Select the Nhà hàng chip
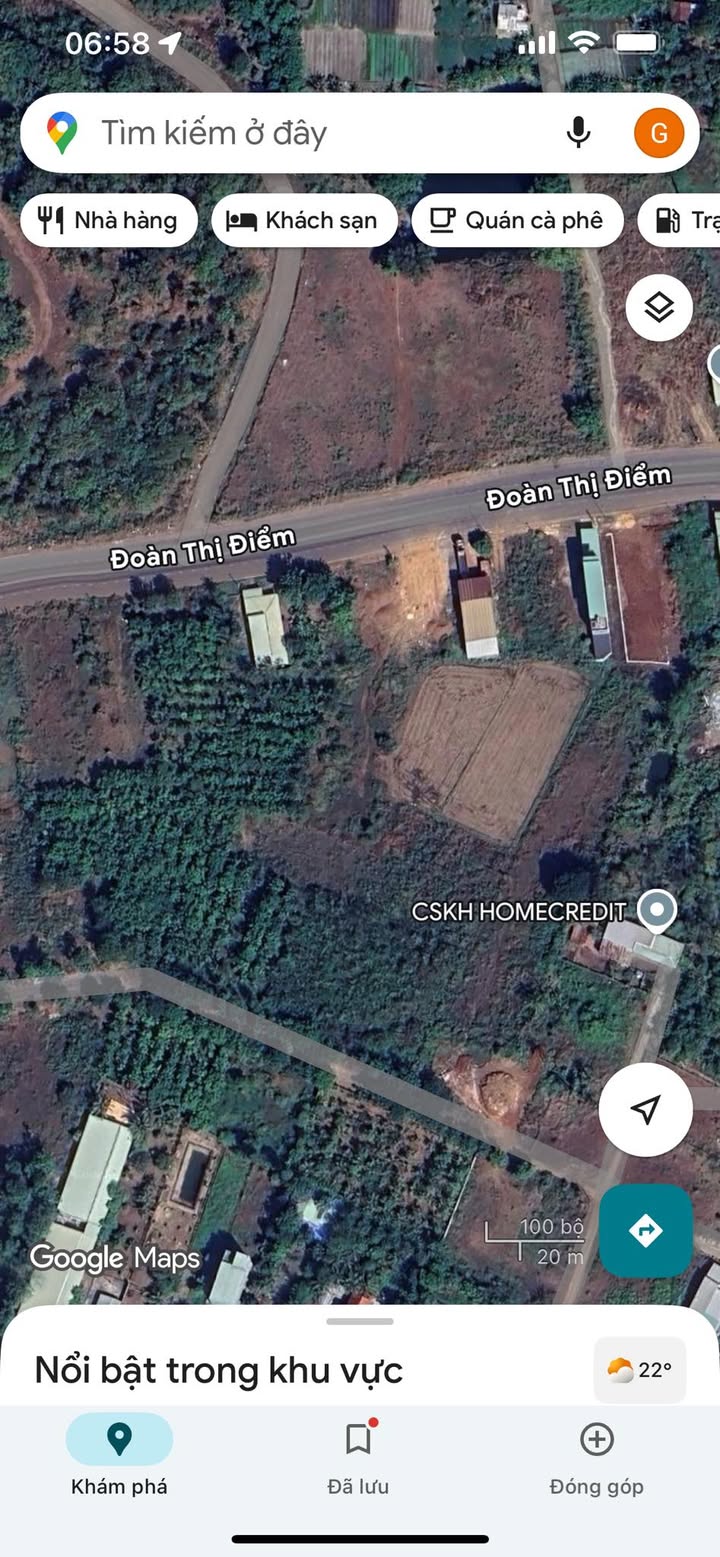Screen dimensions: 720x1557 click(108, 220)
